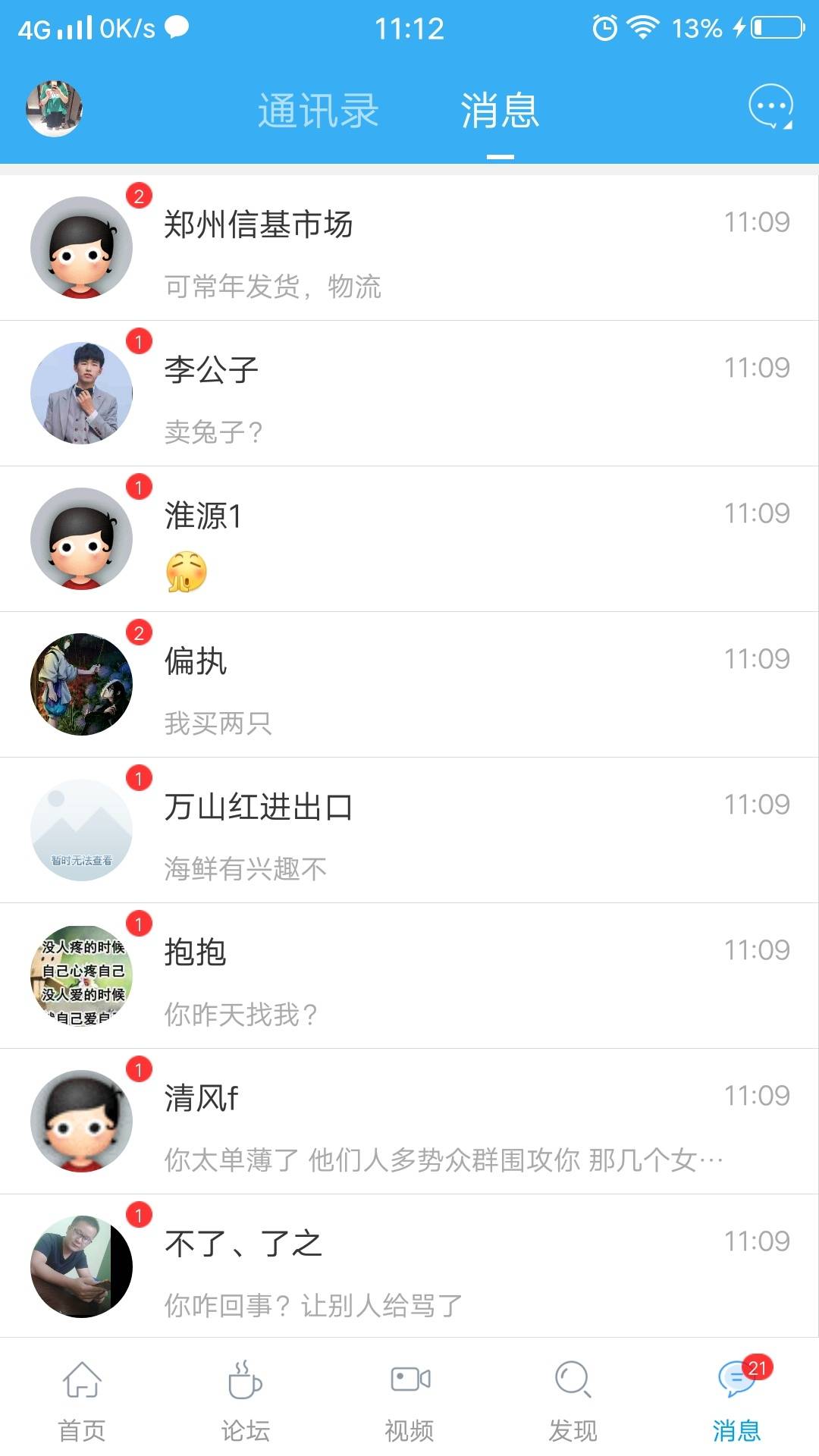
Task: Go to the 发现 discover tab
Action: point(573,1401)
